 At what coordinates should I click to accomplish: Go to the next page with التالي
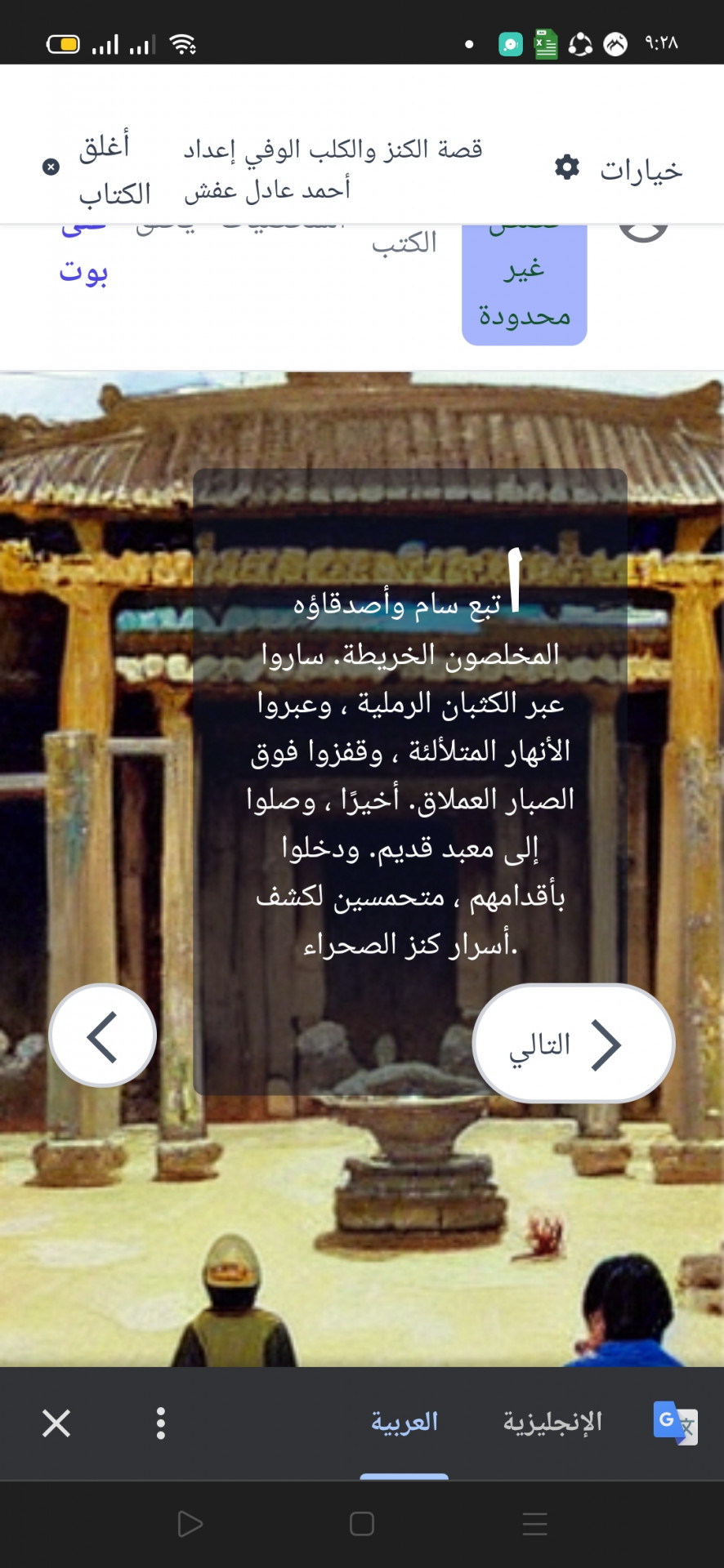[x=574, y=1044]
